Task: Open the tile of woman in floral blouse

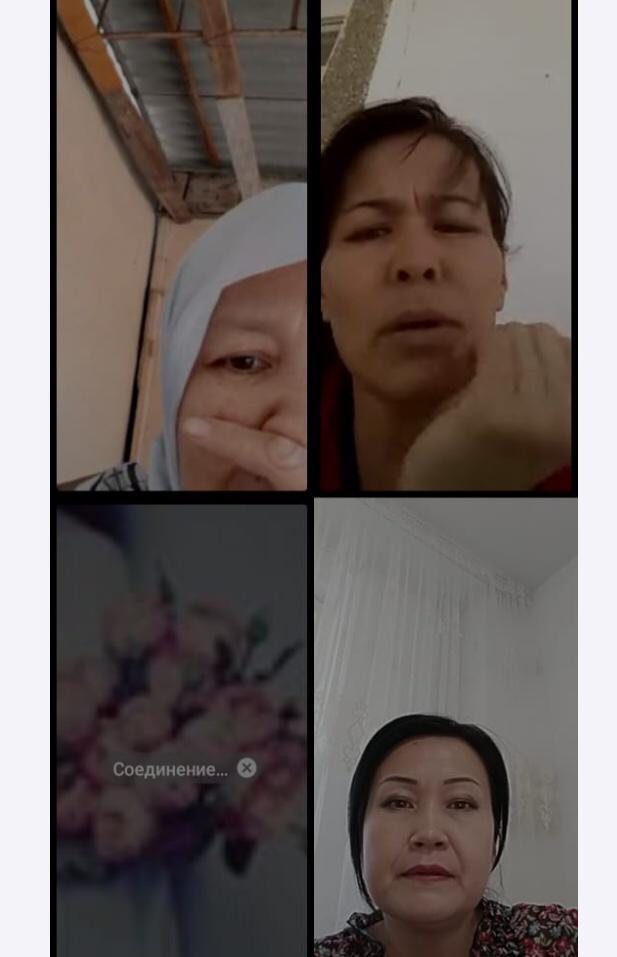Action: 446,728
